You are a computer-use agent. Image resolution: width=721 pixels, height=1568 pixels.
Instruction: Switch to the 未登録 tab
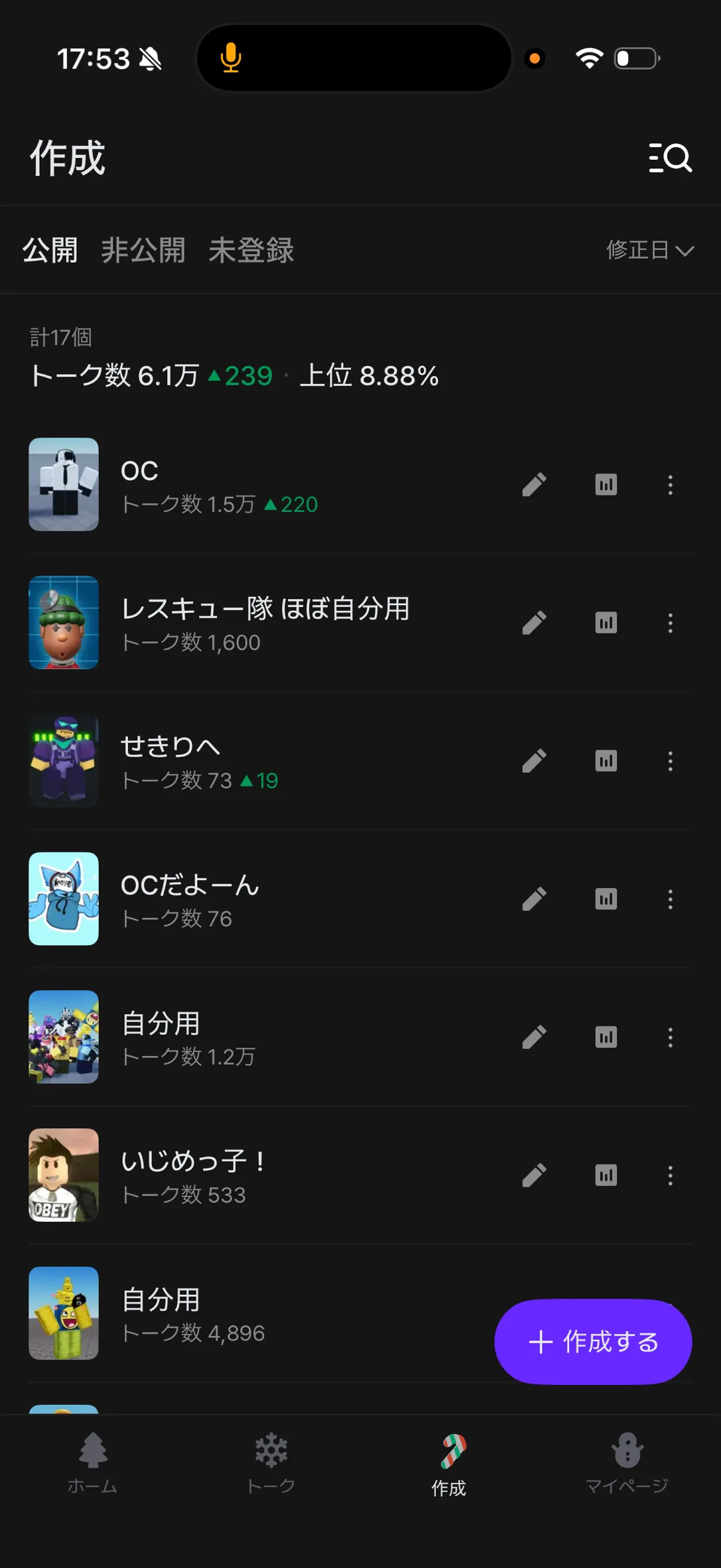point(251,251)
